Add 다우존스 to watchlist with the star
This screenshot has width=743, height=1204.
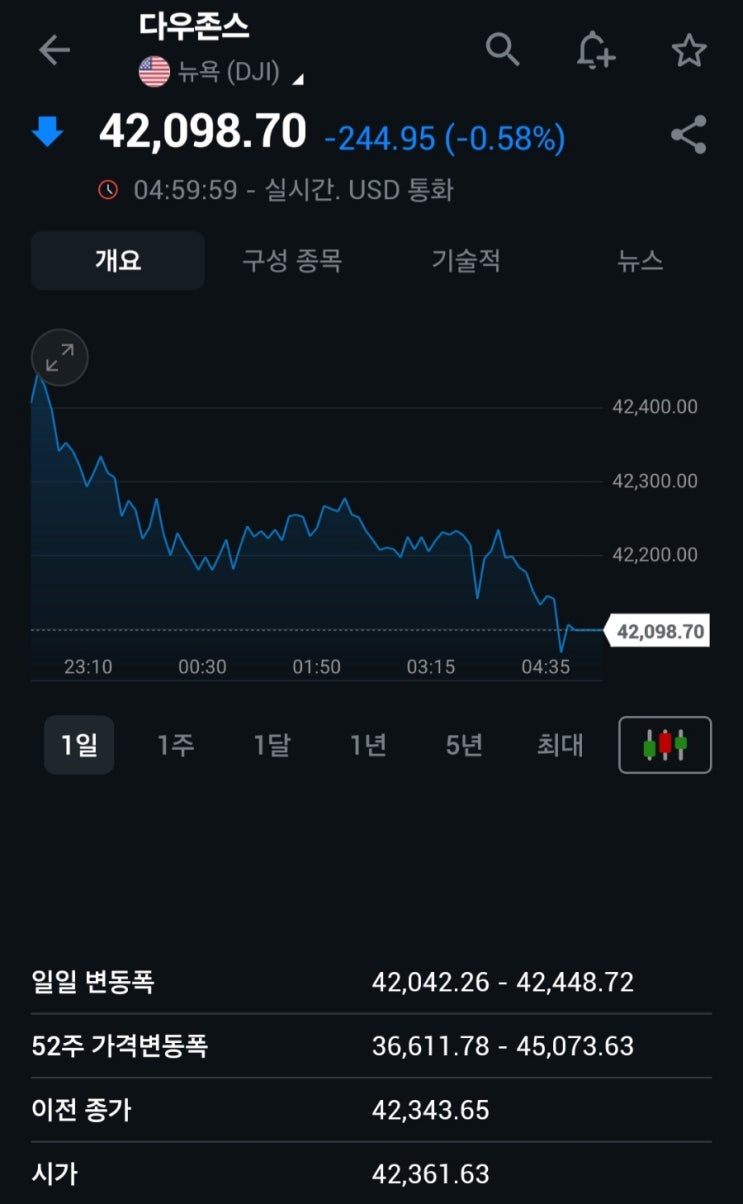[689, 50]
